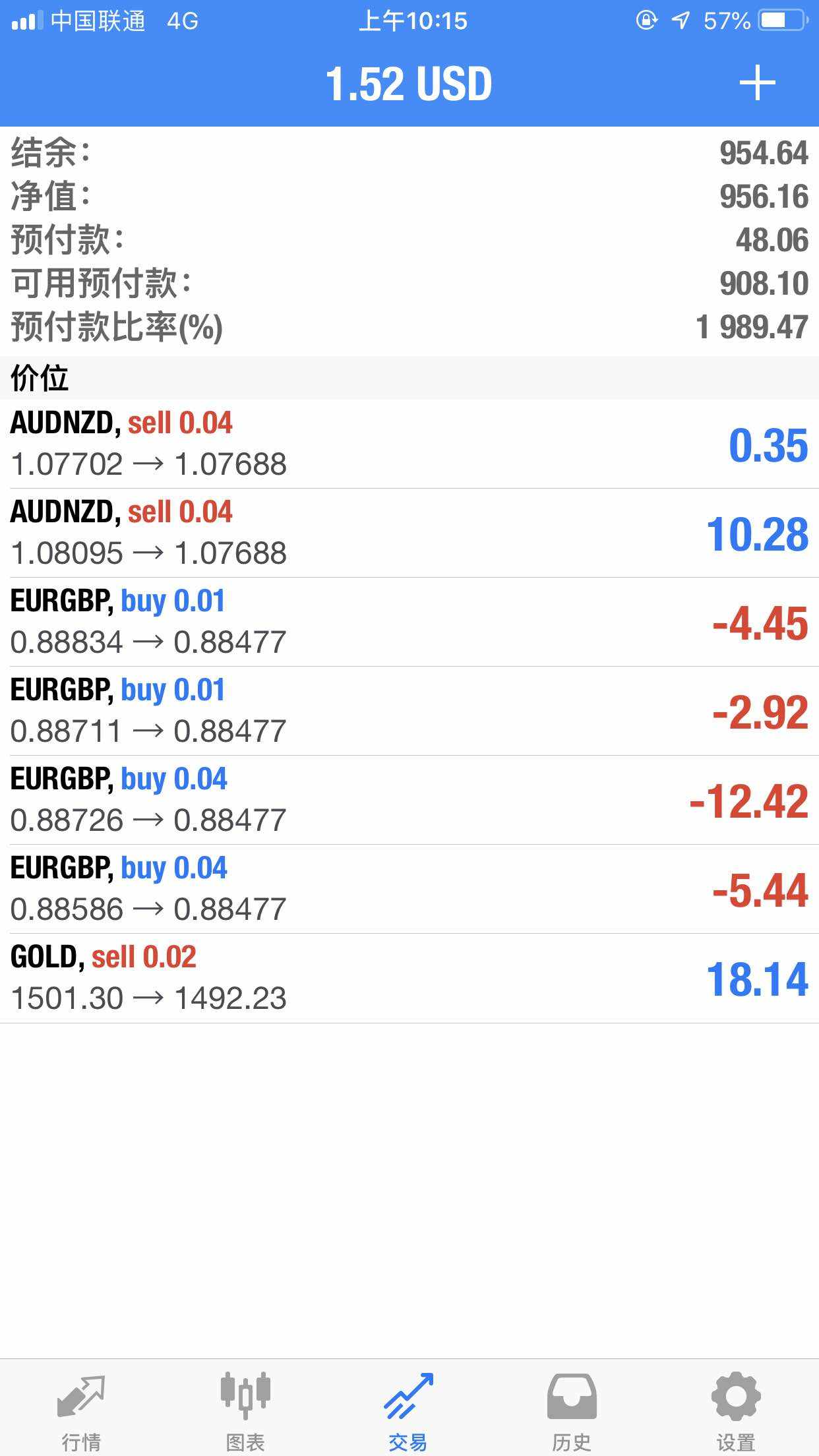
Task: Tap the plus icon to add a new order
Action: [757, 83]
